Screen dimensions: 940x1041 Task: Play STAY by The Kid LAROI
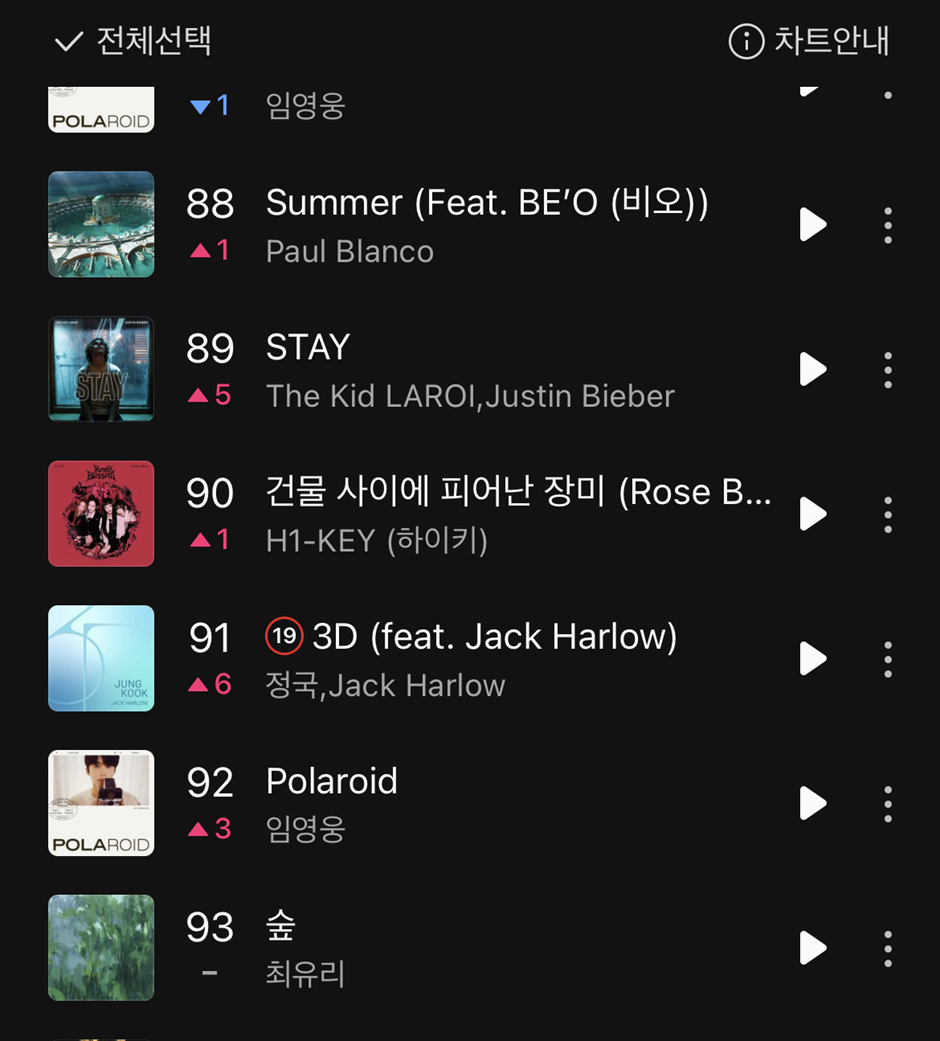pyautogui.click(x=812, y=369)
